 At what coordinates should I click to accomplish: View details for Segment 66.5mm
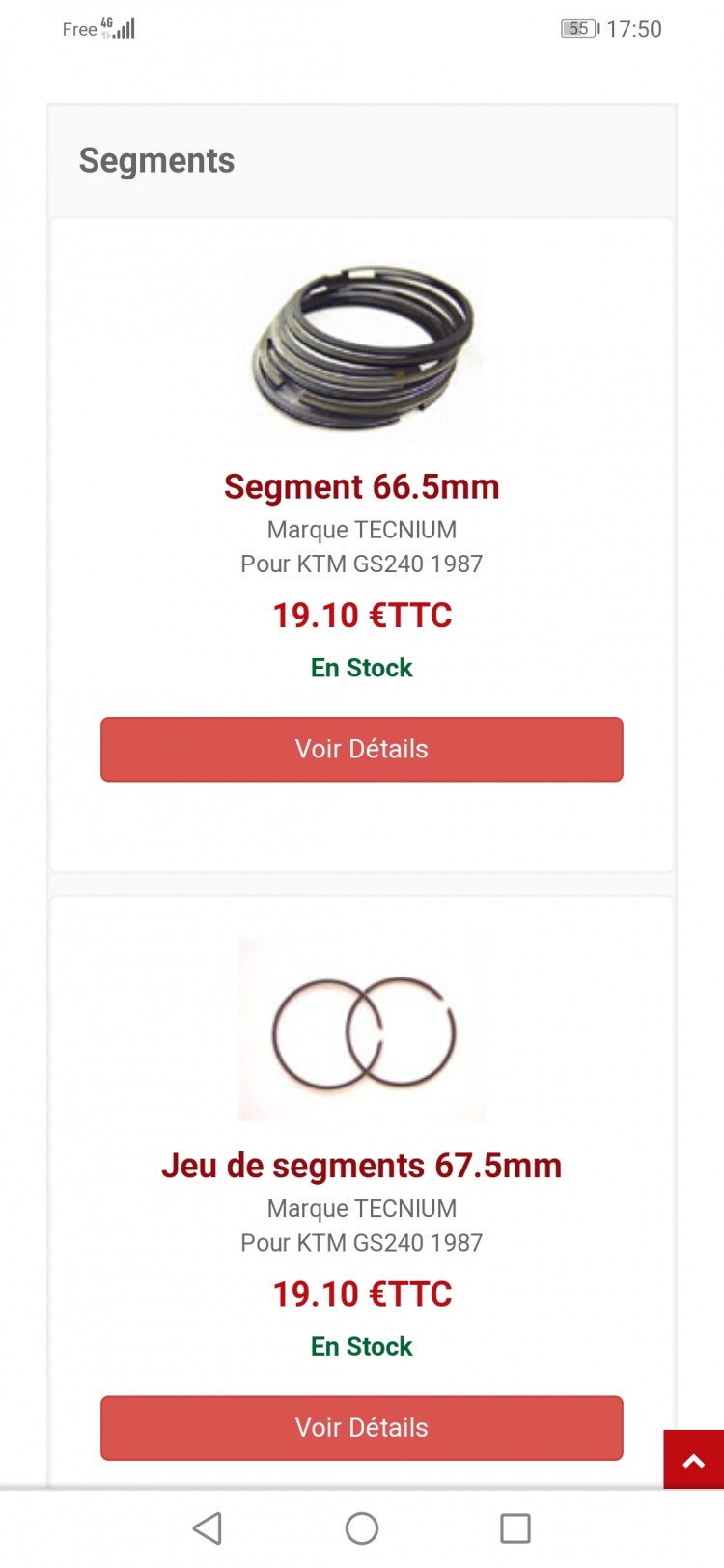361,749
